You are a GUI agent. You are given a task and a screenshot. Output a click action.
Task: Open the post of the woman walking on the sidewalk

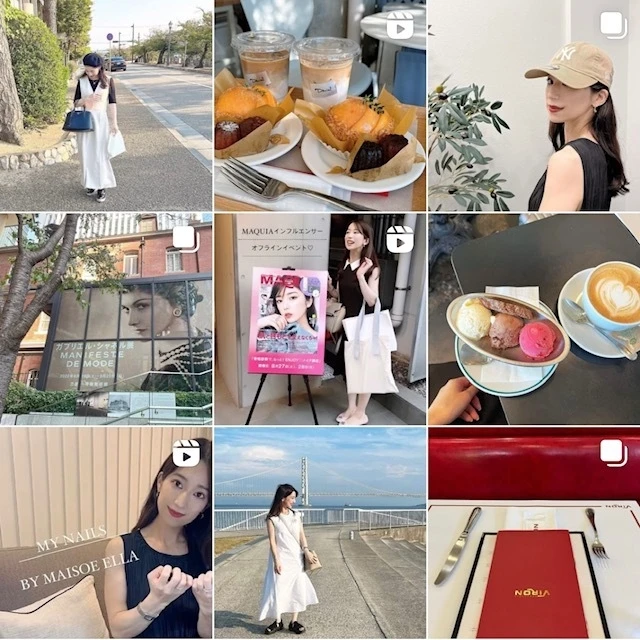(x=105, y=105)
